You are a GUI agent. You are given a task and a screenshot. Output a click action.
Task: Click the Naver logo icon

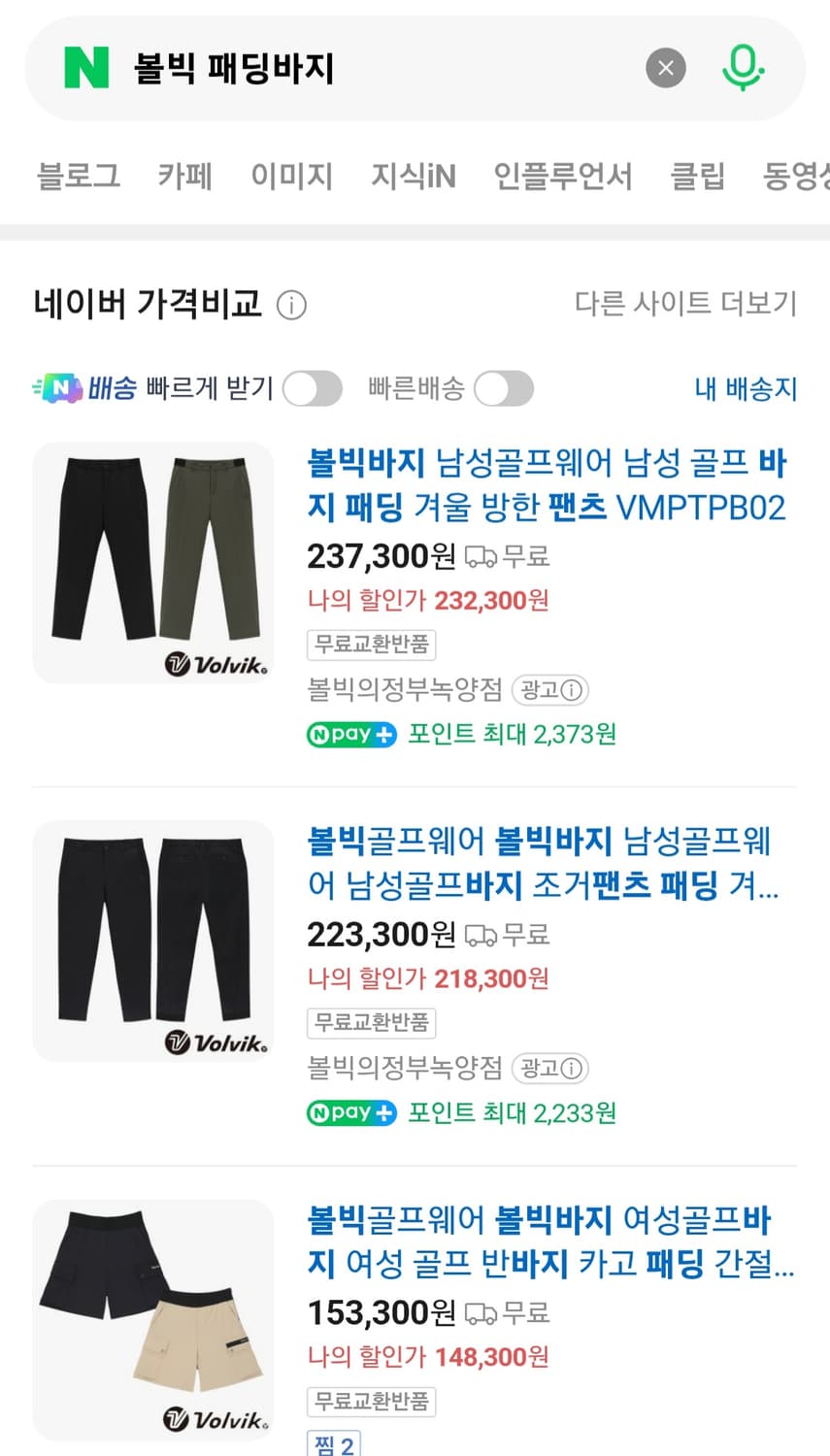(x=86, y=68)
